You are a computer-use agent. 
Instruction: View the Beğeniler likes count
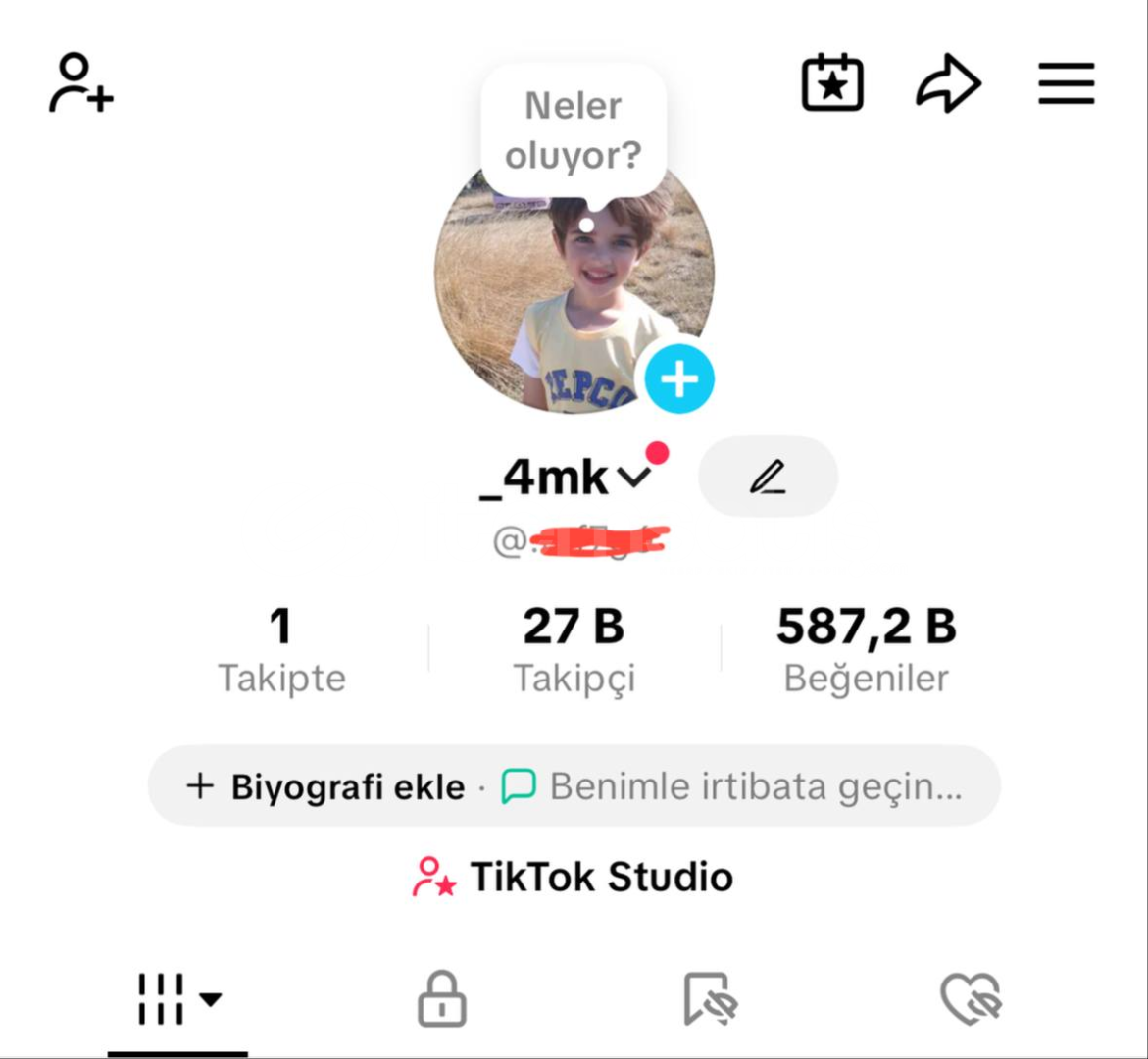coord(867,650)
